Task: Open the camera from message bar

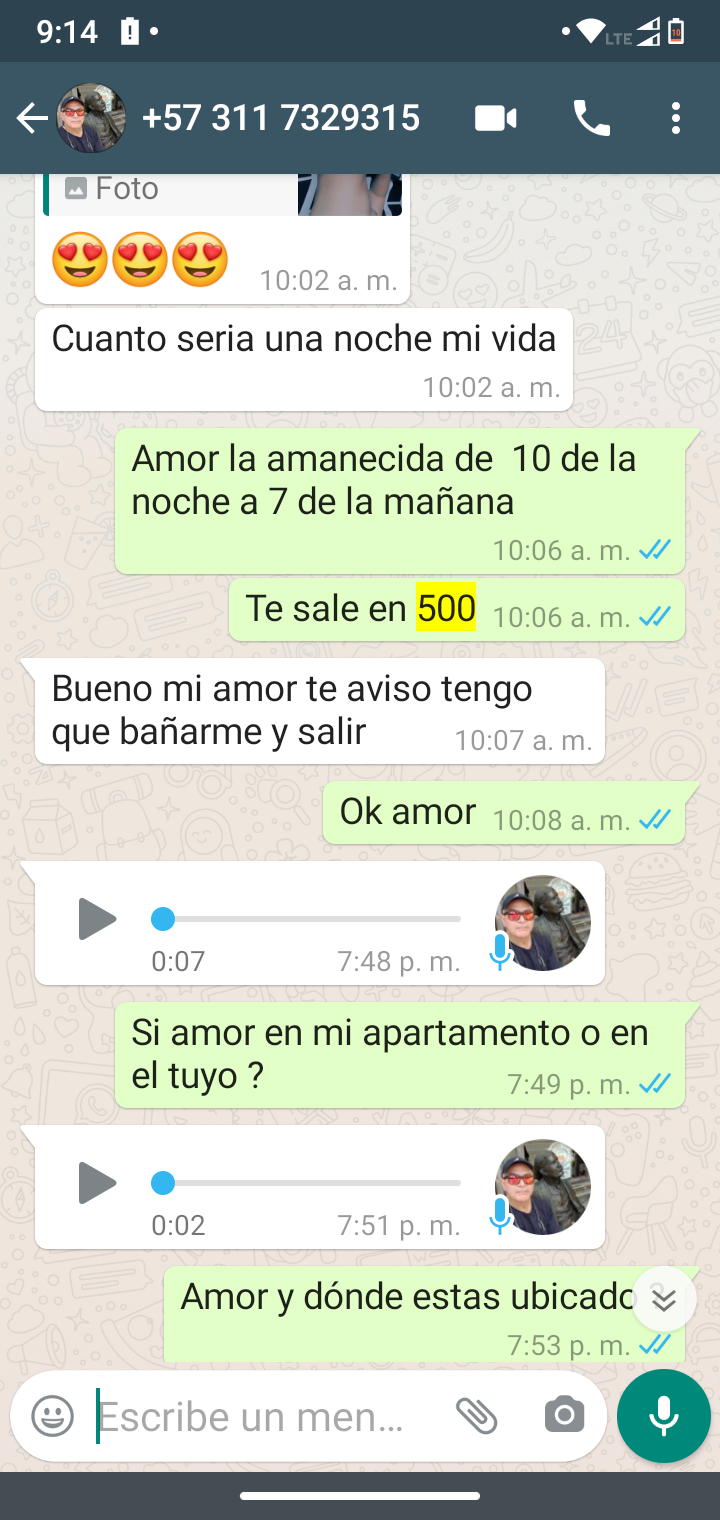Action: [564, 1416]
